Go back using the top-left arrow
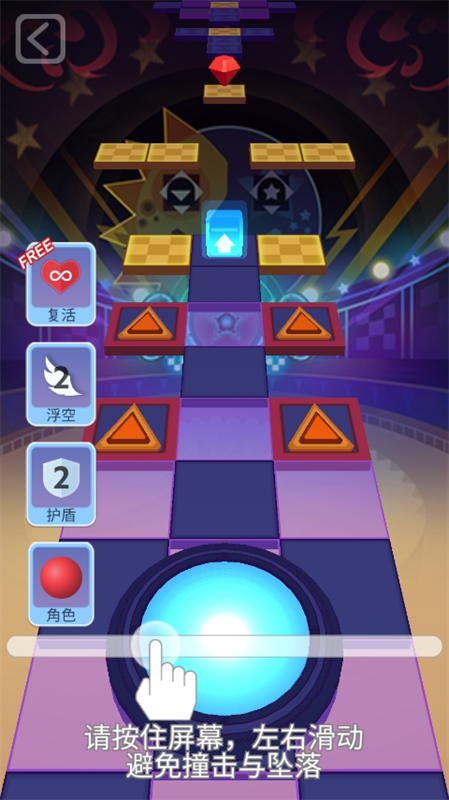The height and width of the screenshot is (800, 449). (x=40, y=39)
